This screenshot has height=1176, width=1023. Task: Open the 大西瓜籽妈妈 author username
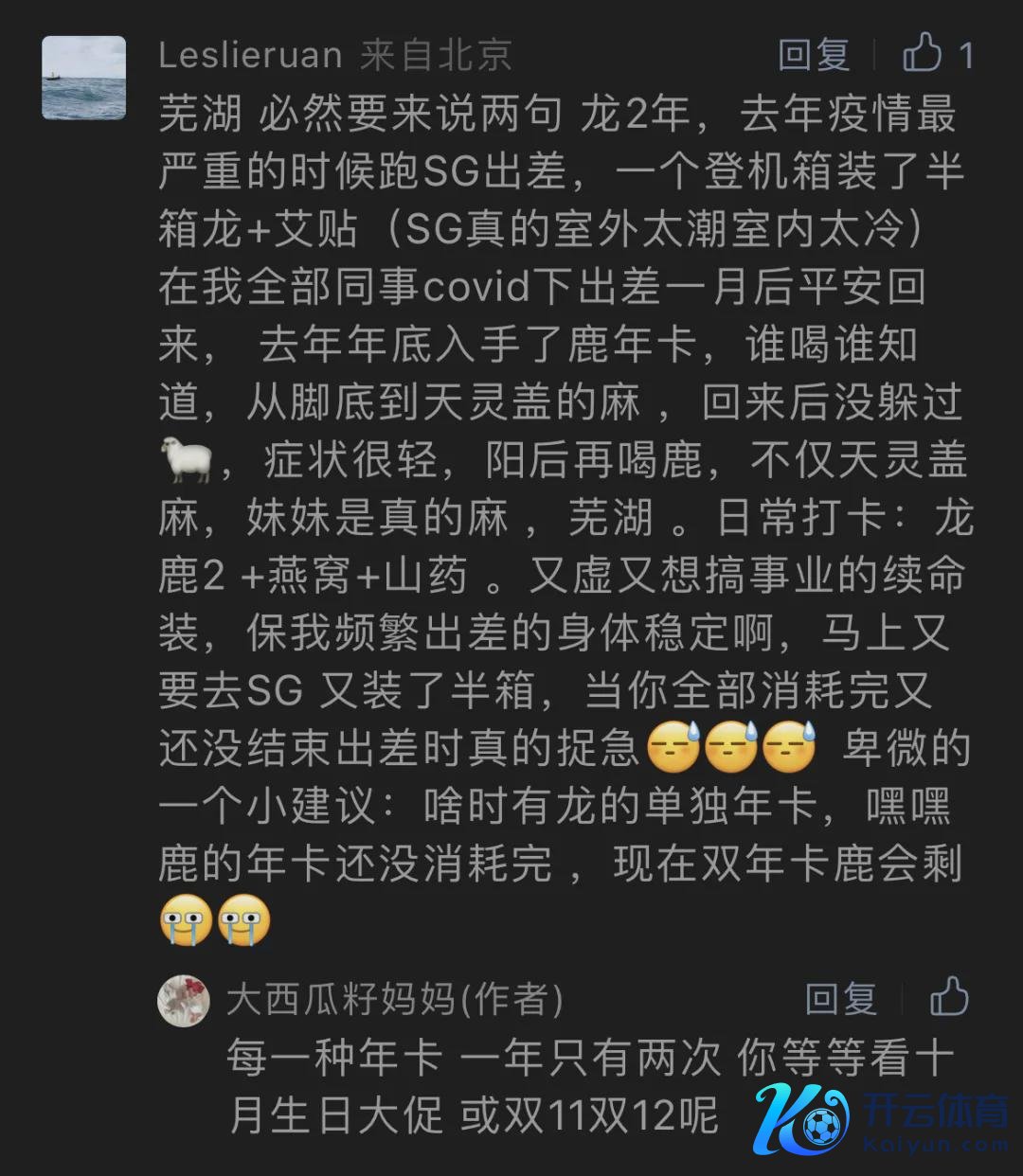(x=341, y=1000)
